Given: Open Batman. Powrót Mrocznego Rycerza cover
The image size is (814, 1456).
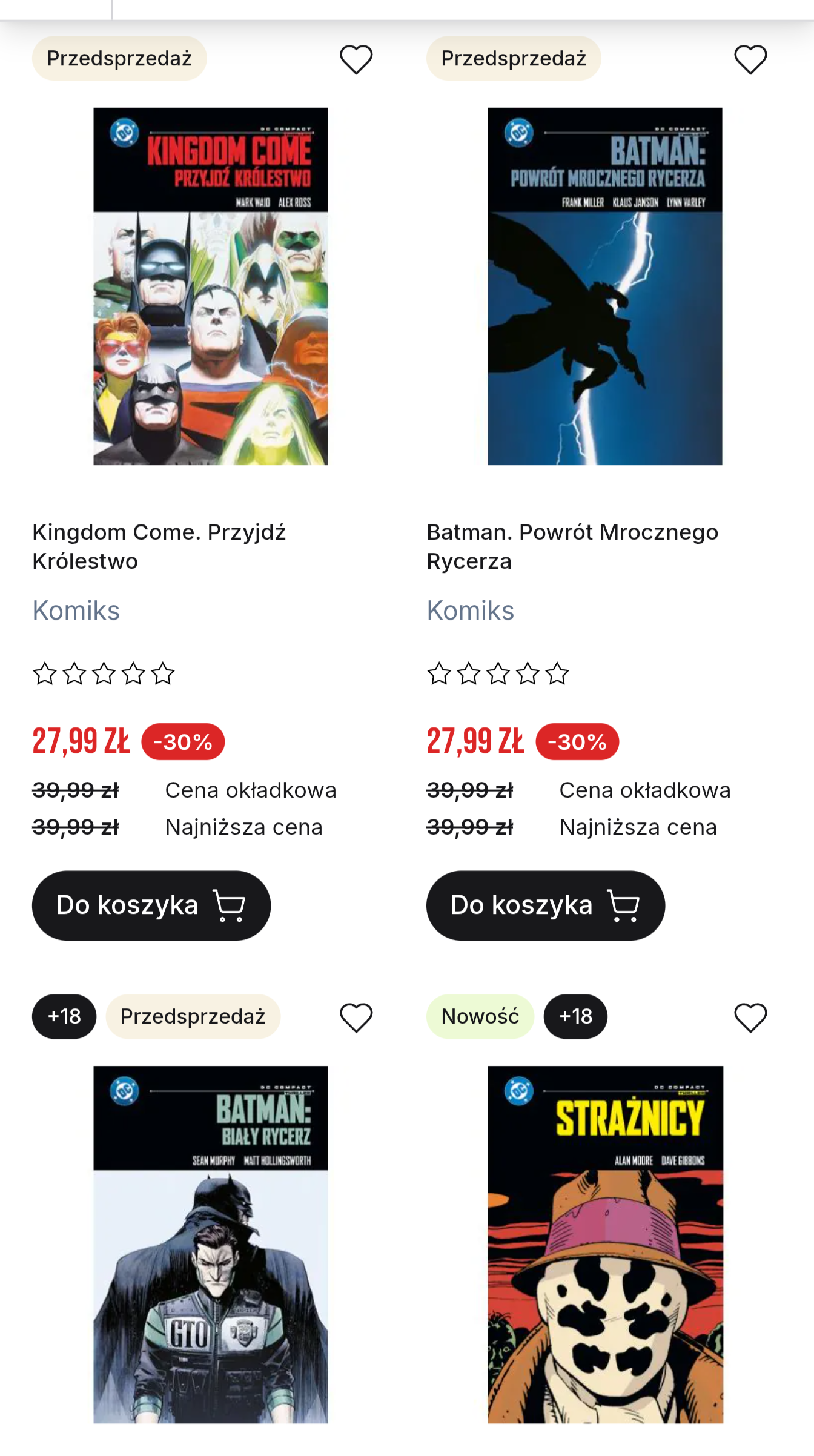Looking at the screenshot, I should click(x=605, y=286).
